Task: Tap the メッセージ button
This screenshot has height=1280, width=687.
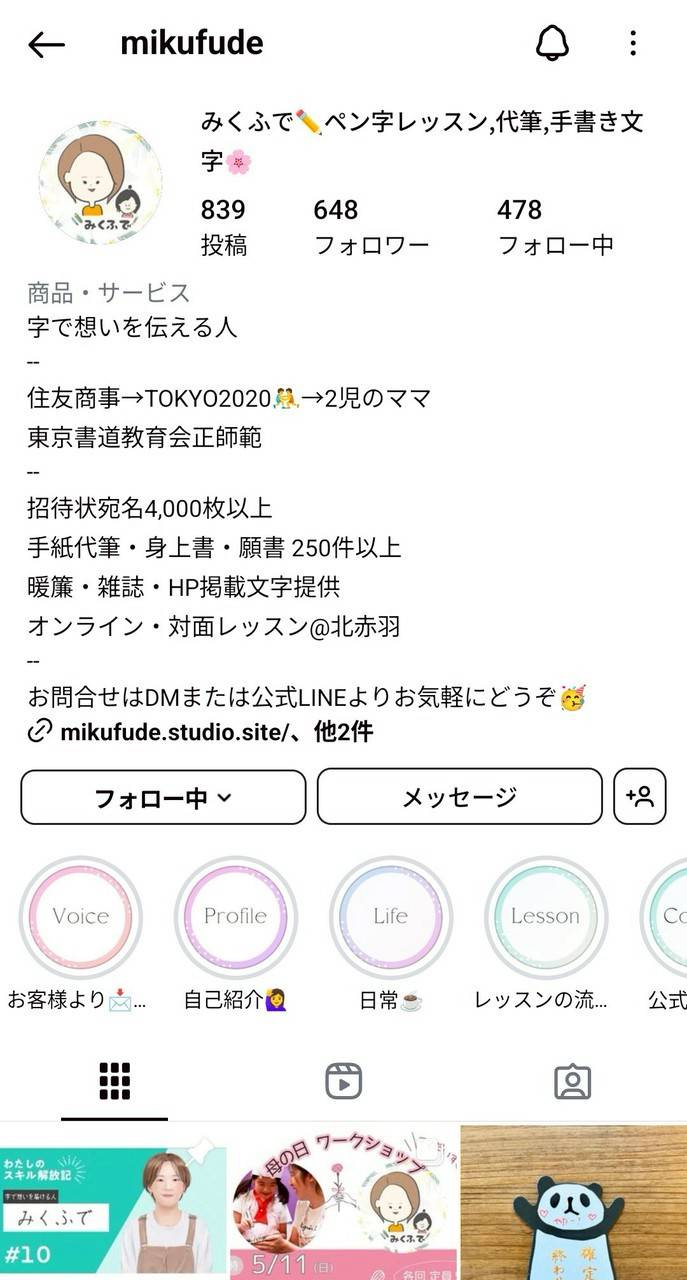Action: point(459,797)
